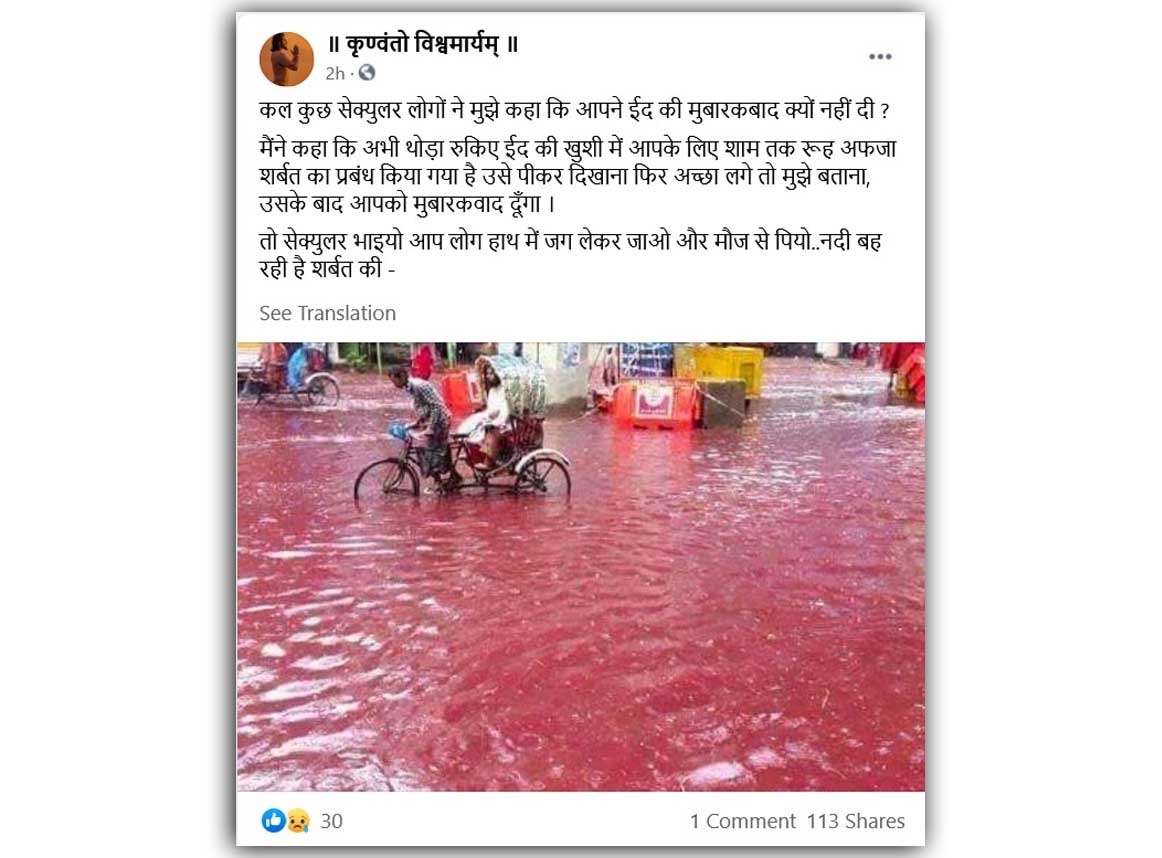Open the post's three-dot options menu

click(879, 57)
